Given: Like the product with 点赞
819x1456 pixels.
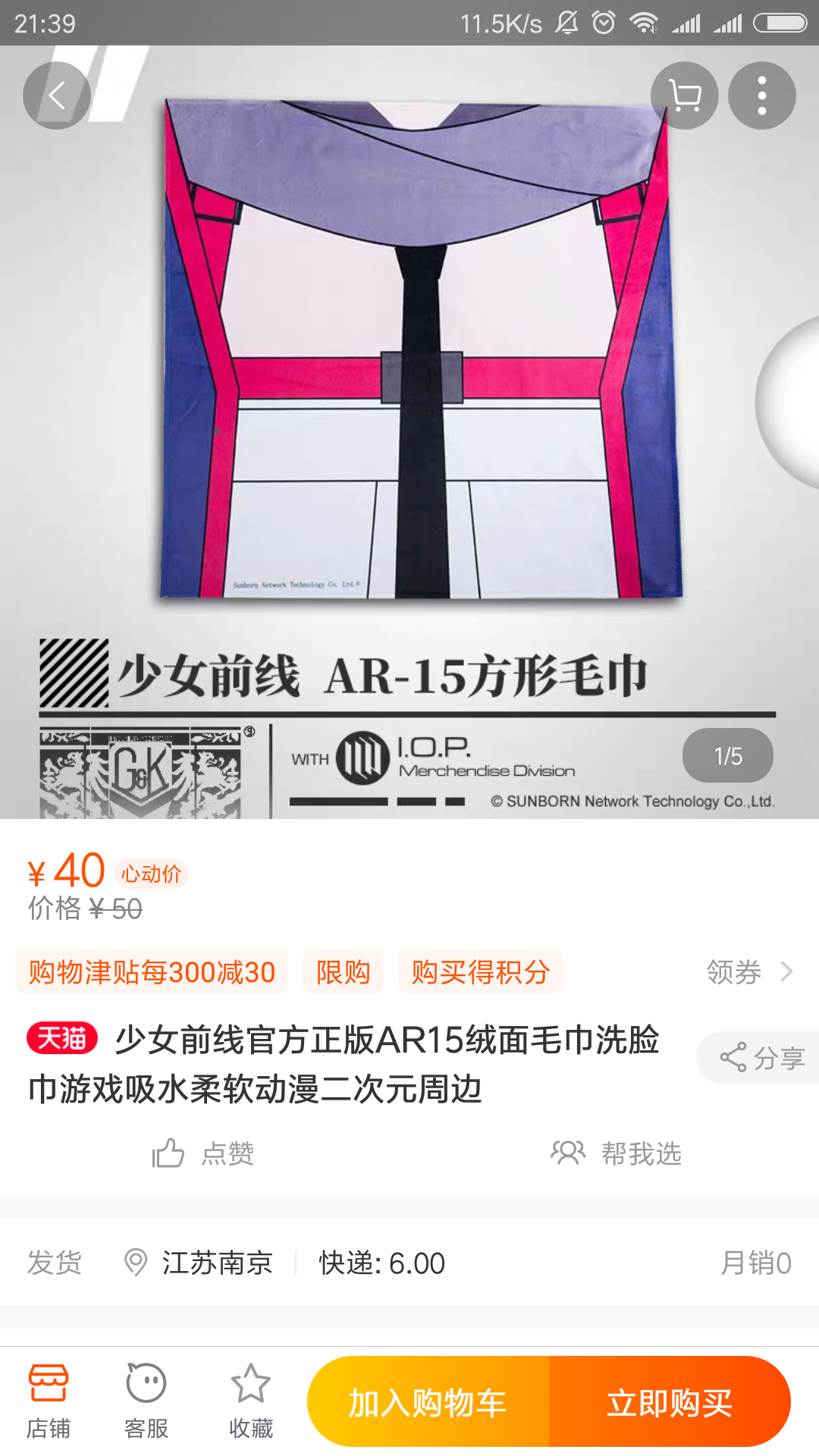Looking at the screenshot, I should [x=203, y=1153].
